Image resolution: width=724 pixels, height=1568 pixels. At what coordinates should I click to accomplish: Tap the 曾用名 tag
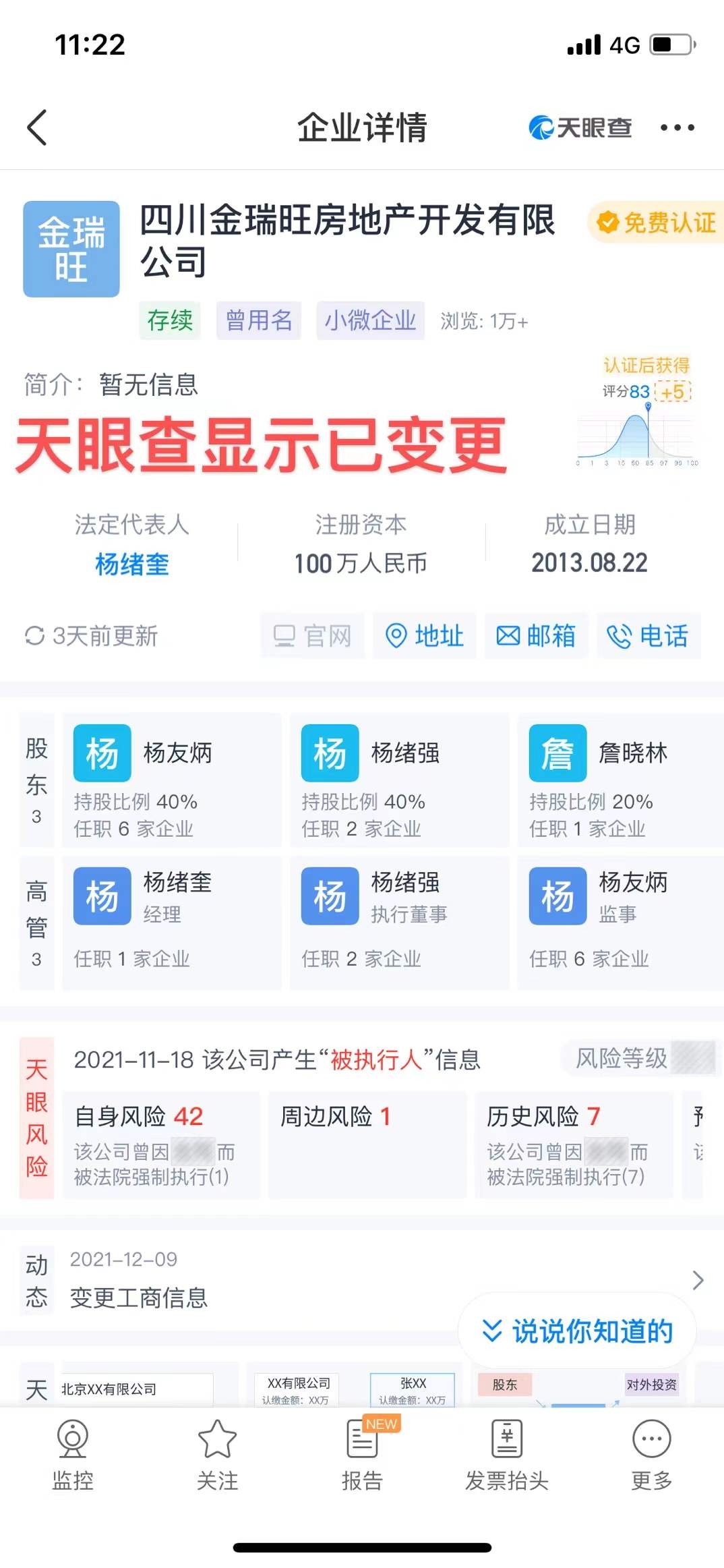258,320
